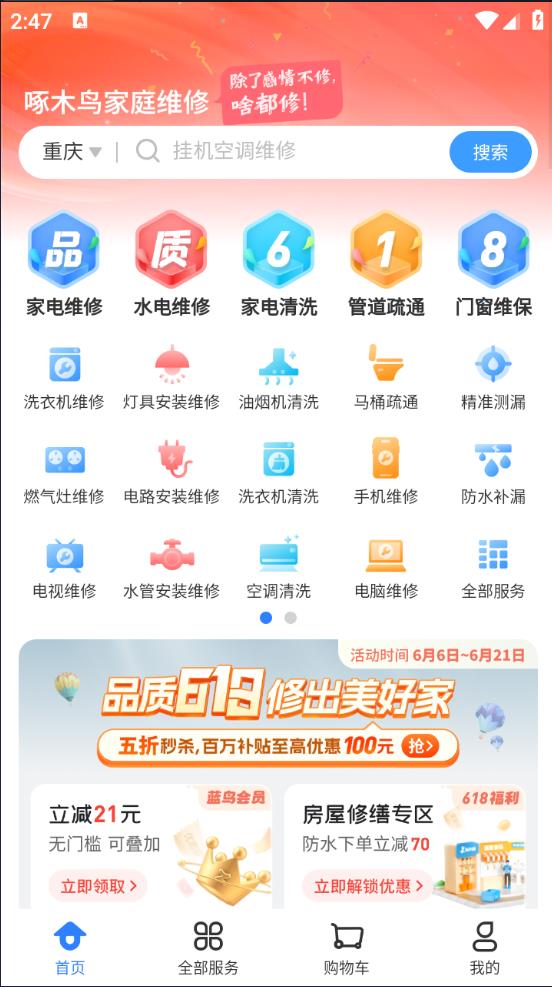Tap 立即解锁优惠 on 房屋修缮专区 card
This screenshot has height=987, width=552.
coord(368,886)
